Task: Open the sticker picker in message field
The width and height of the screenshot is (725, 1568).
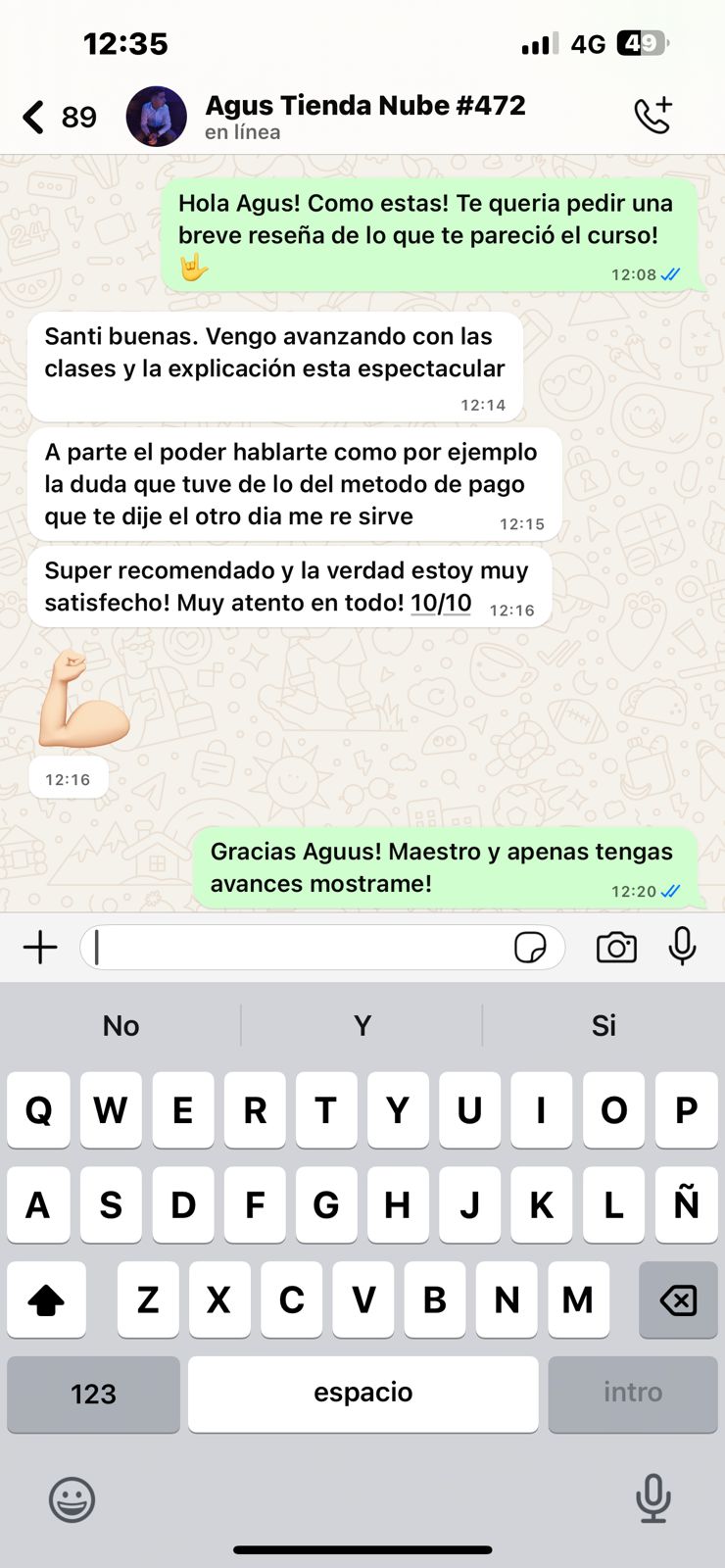Action: pyautogui.click(x=530, y=948)
